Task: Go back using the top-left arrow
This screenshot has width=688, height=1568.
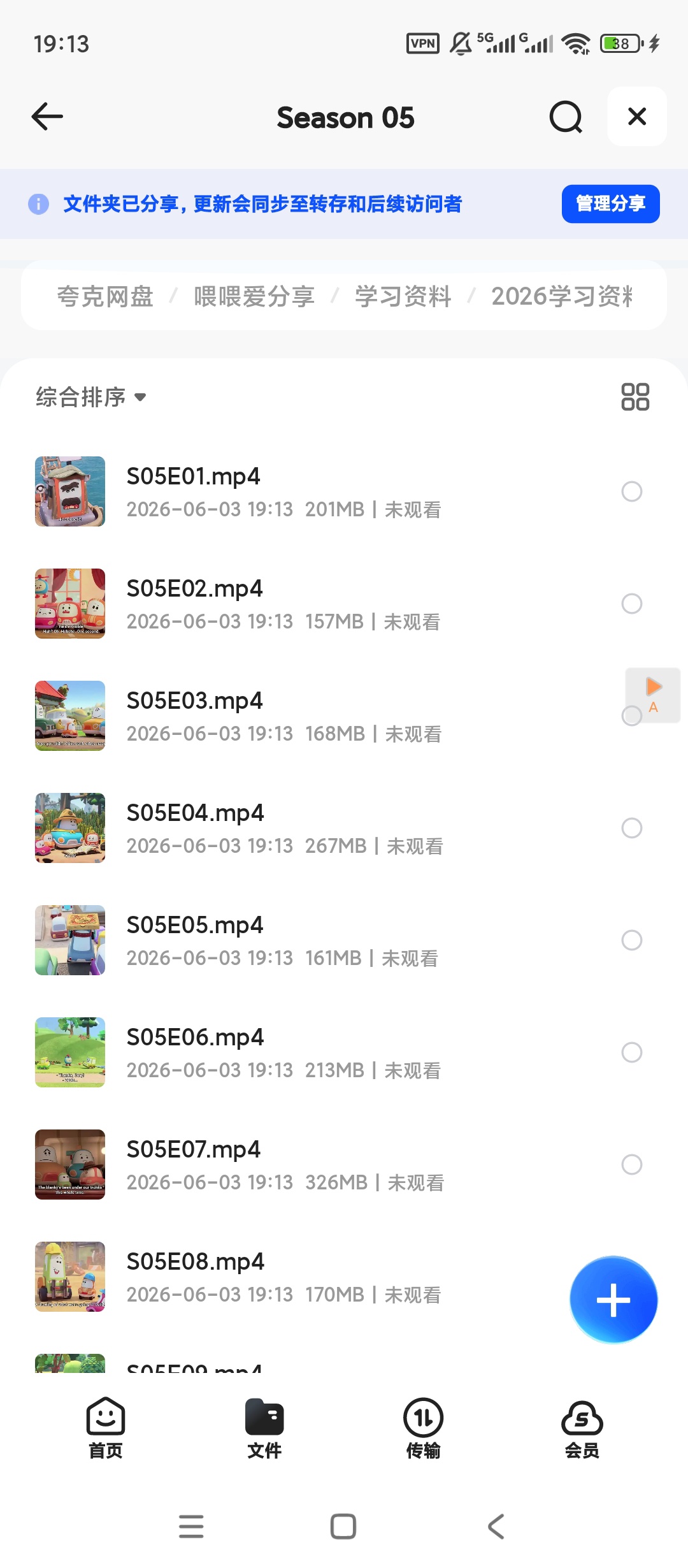Action: pyautogui.click(x=47, y=117)
